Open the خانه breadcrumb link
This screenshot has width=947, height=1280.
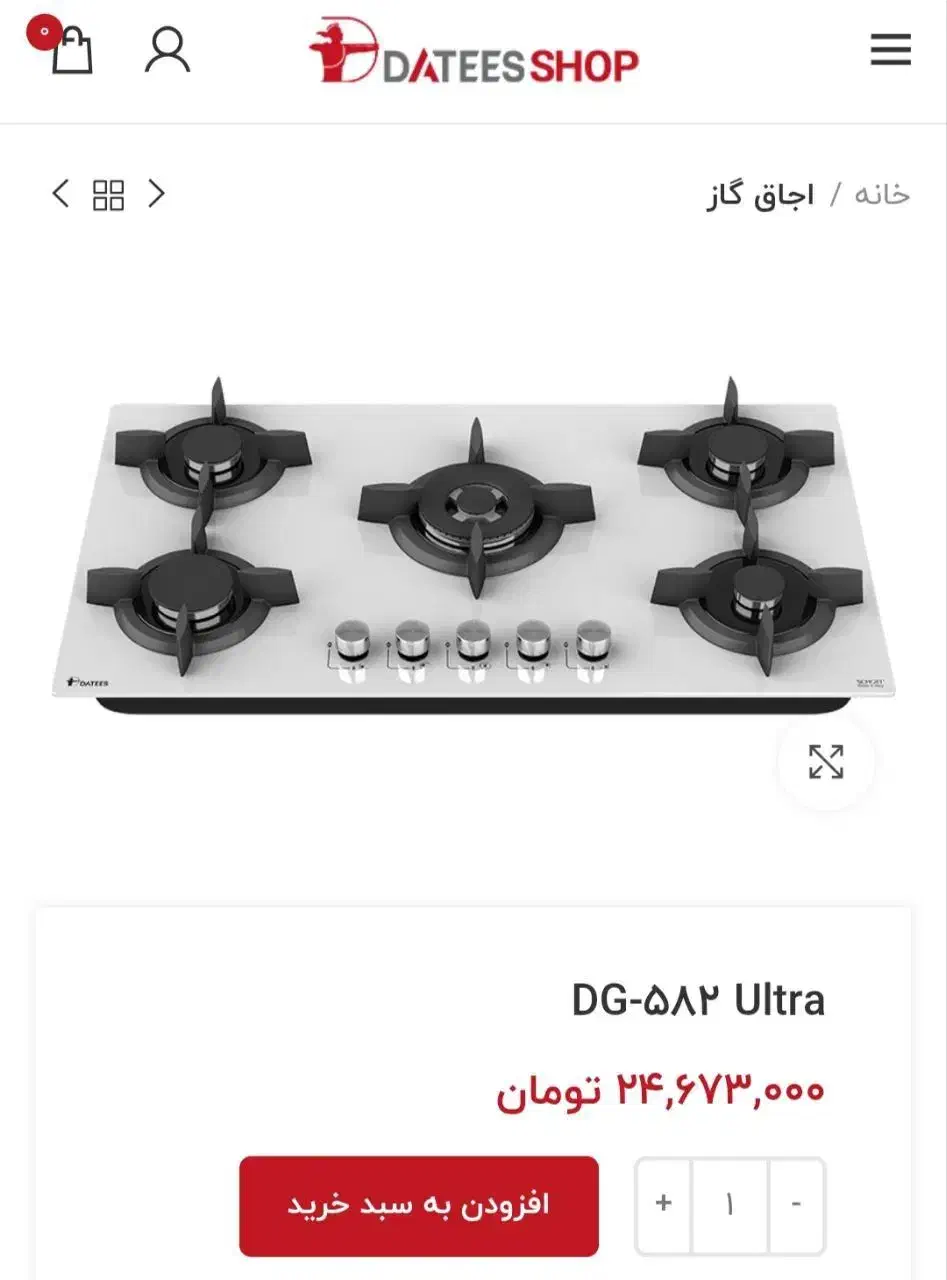click(882, 195)
